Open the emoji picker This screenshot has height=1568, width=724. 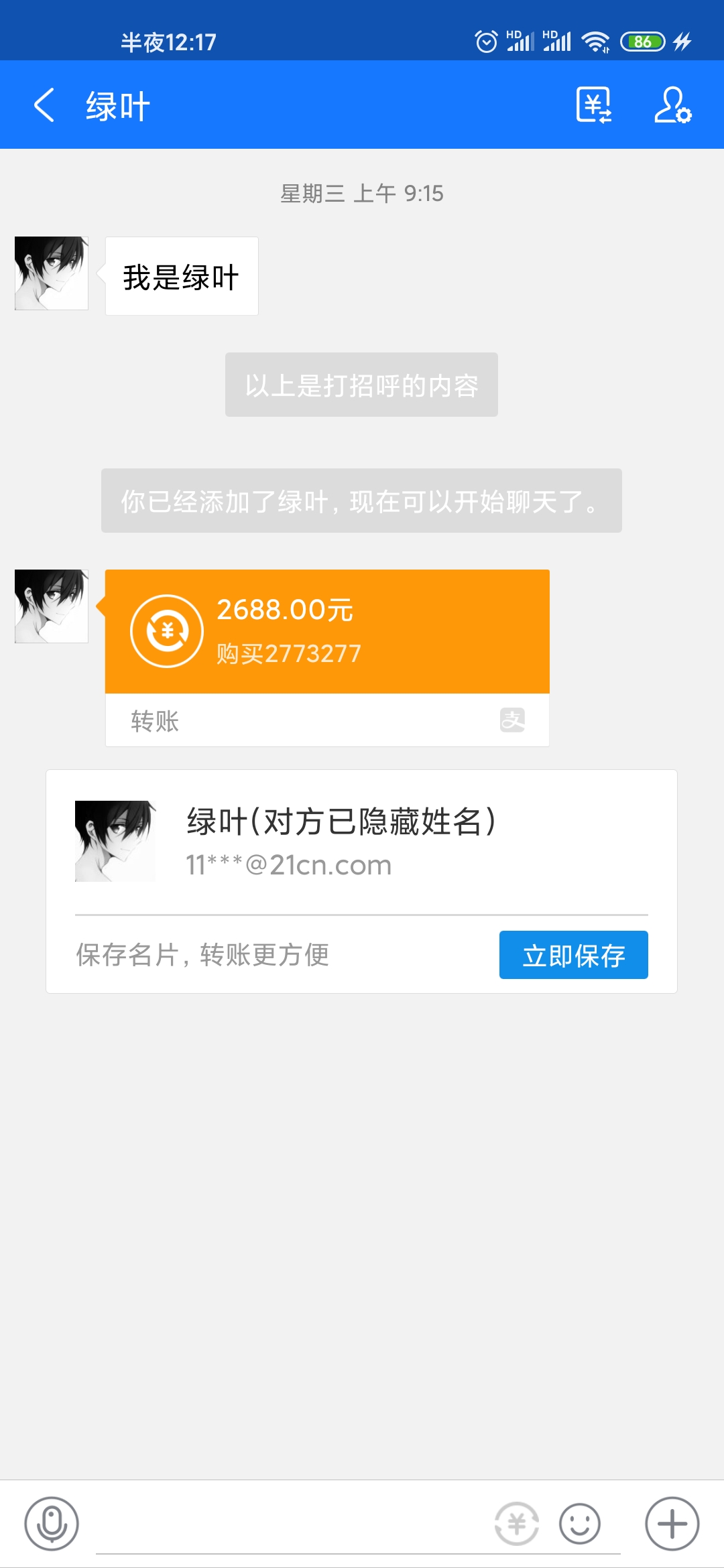580,1524
